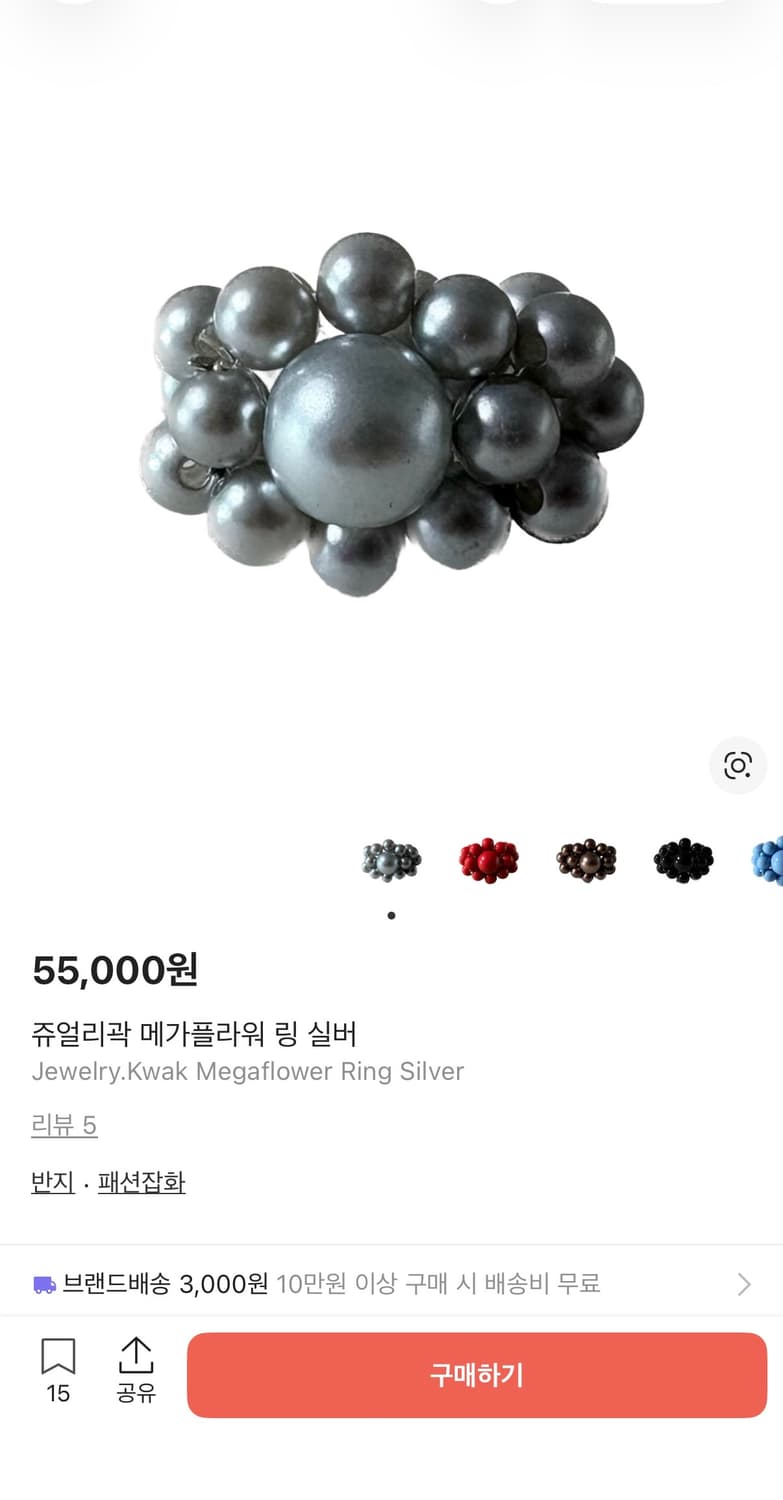This screenshot has height=1500, width=783.
Task: Go to the 반지 category link
Action: click(x=52, y=1182)
